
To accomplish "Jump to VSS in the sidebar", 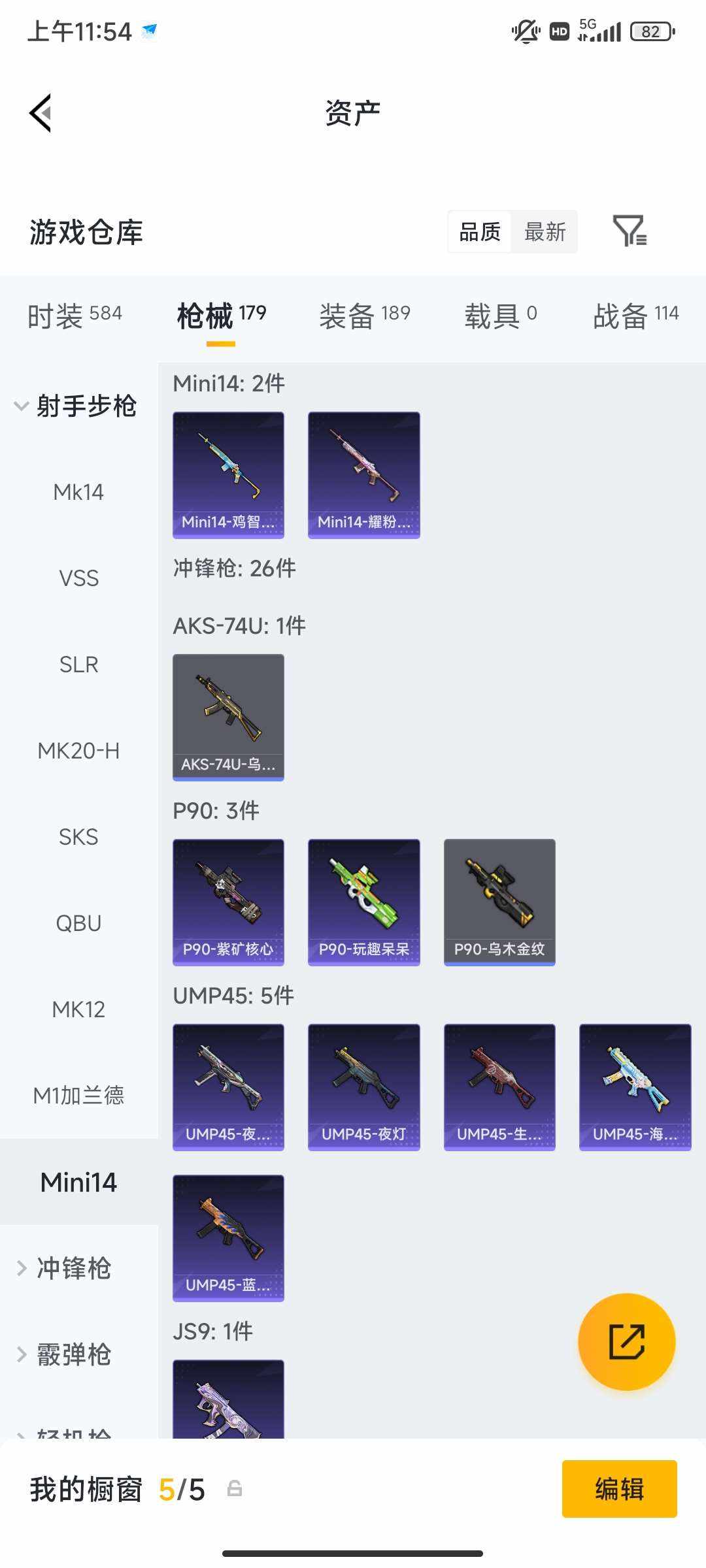I will pyautogui.click(x=78, y=578).
